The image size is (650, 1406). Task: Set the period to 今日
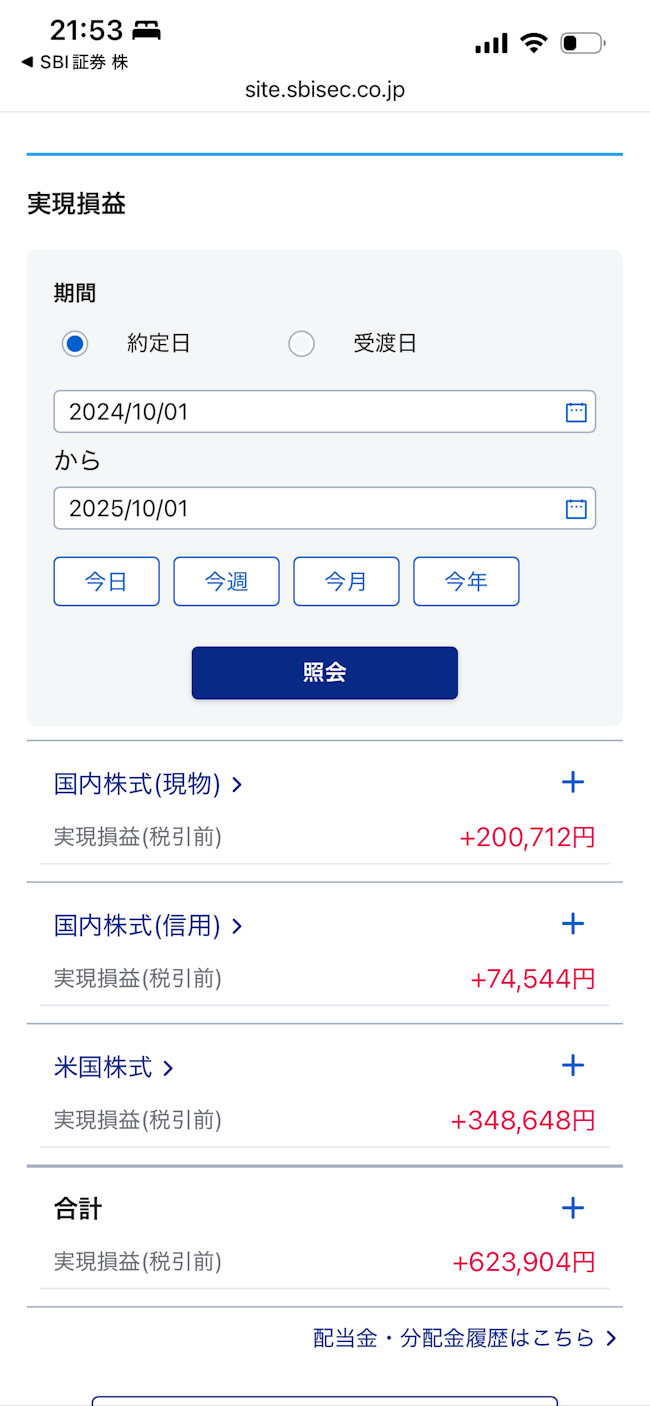tap(106, 581)
